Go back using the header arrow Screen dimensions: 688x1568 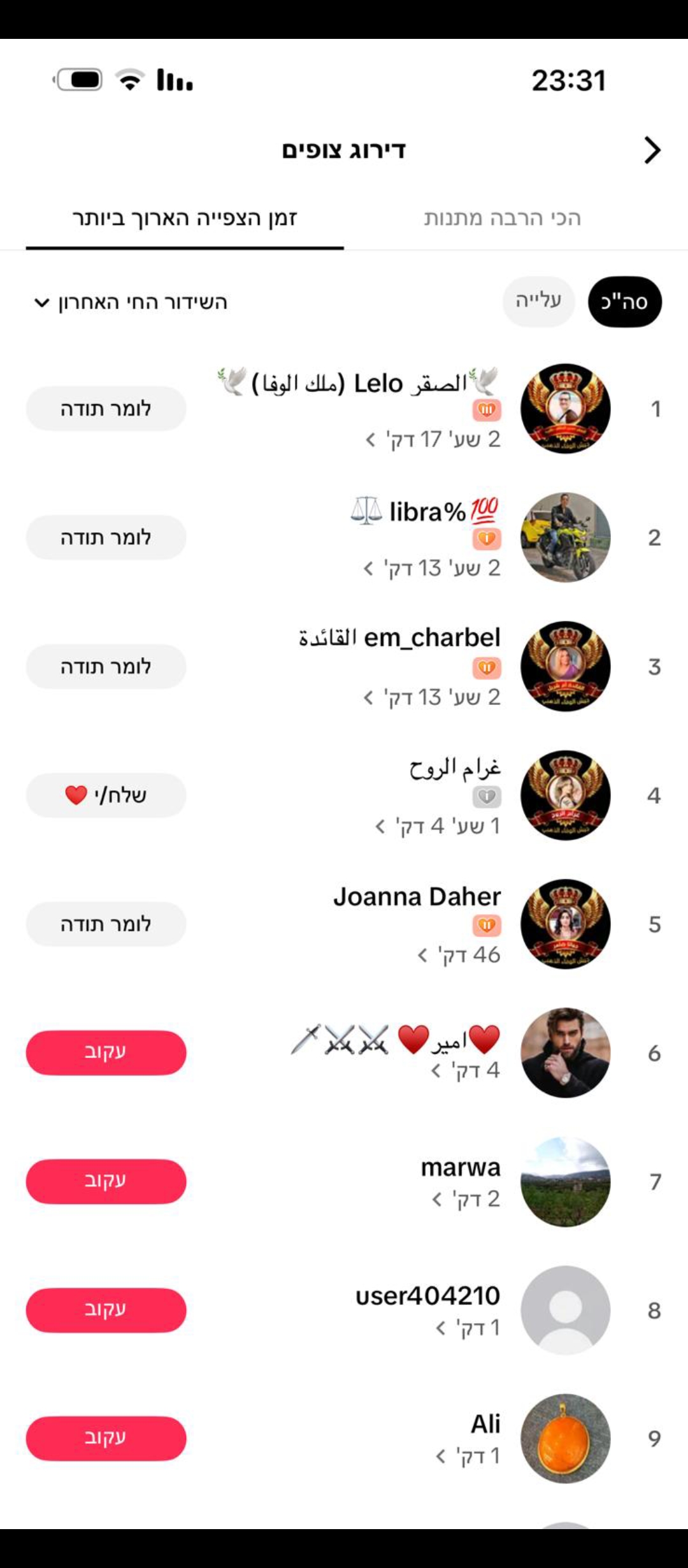pos(652,150)
